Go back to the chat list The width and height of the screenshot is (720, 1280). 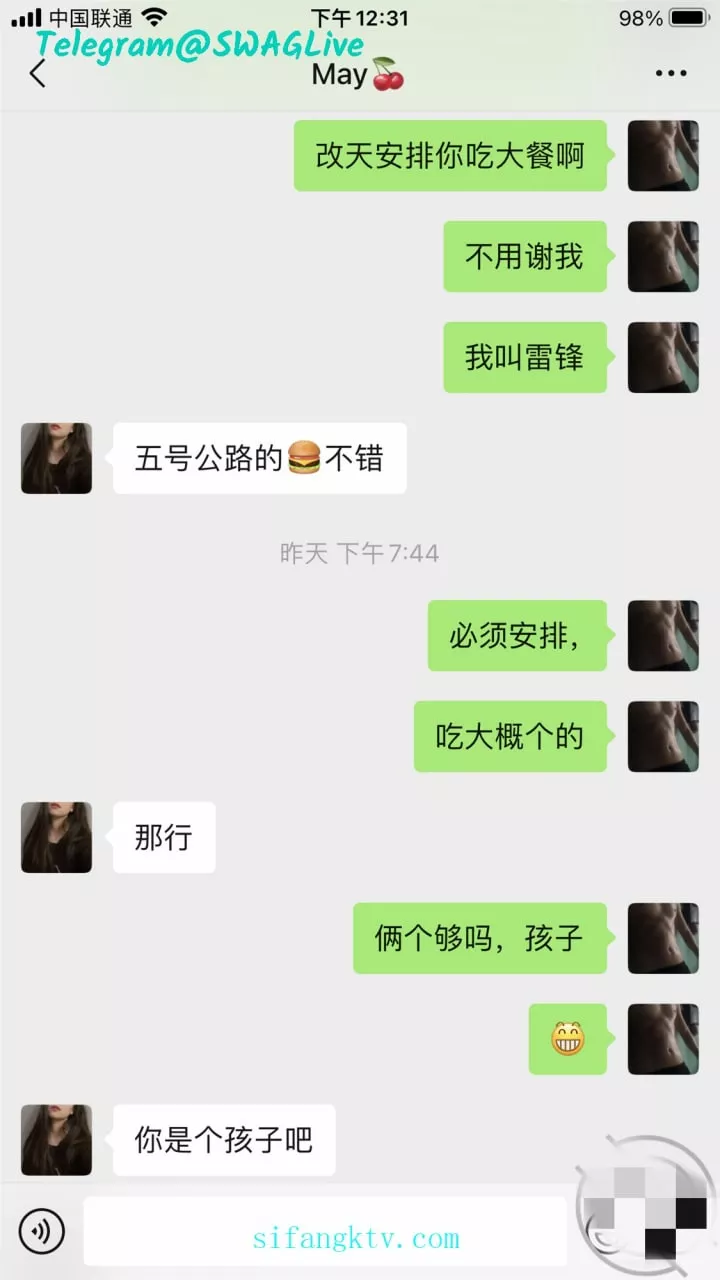(38, 74)
